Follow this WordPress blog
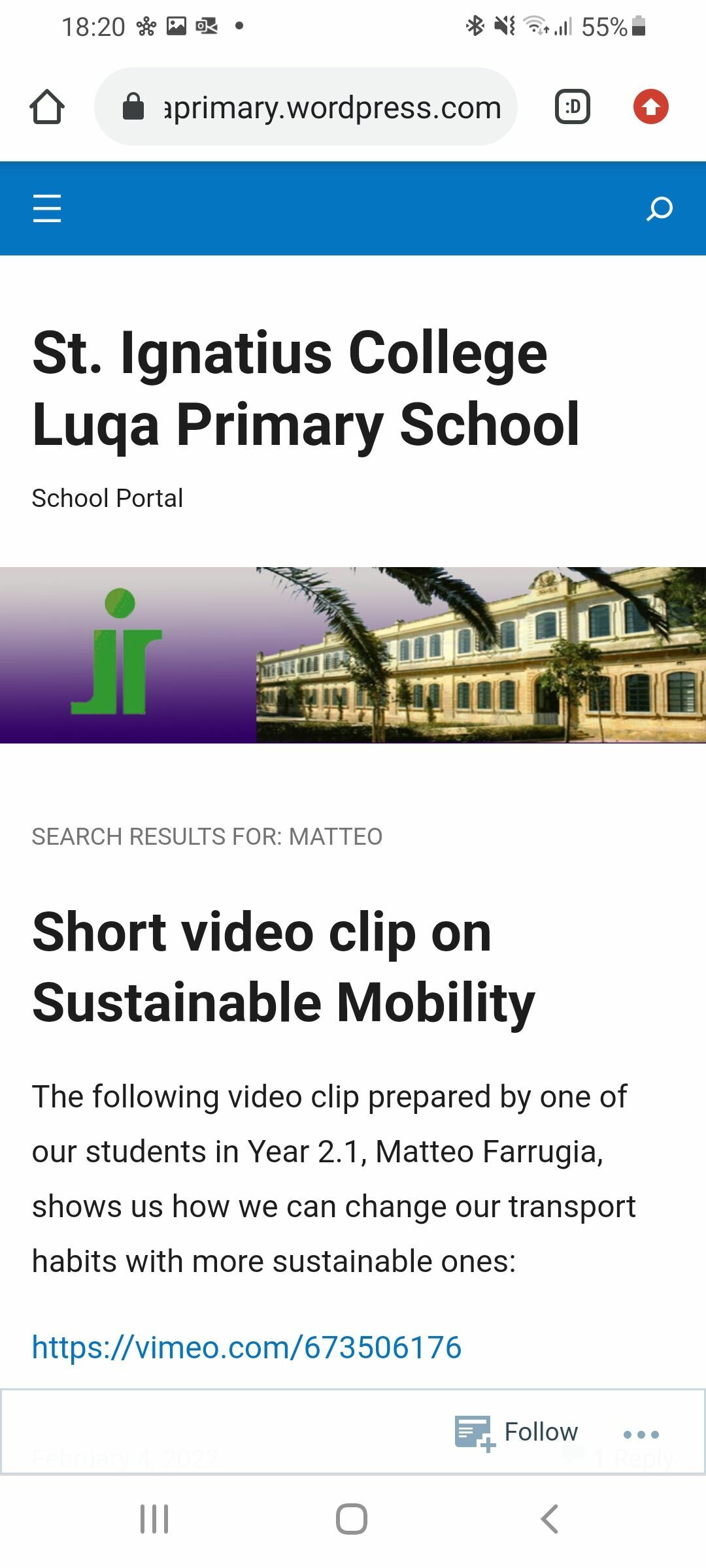 517,1432
